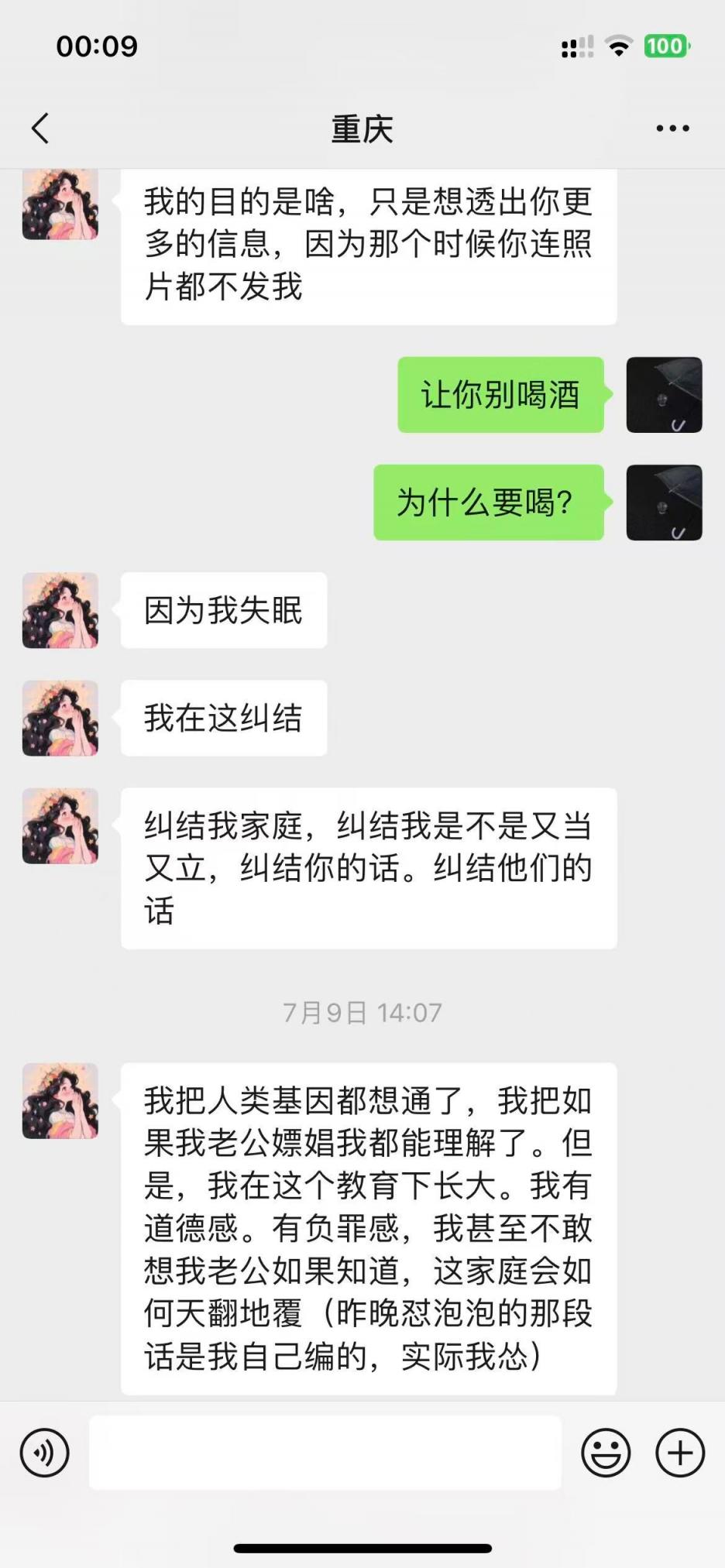Switch to voice message input
This screenshot has width=725, height=1568.
click(45, 1453)
